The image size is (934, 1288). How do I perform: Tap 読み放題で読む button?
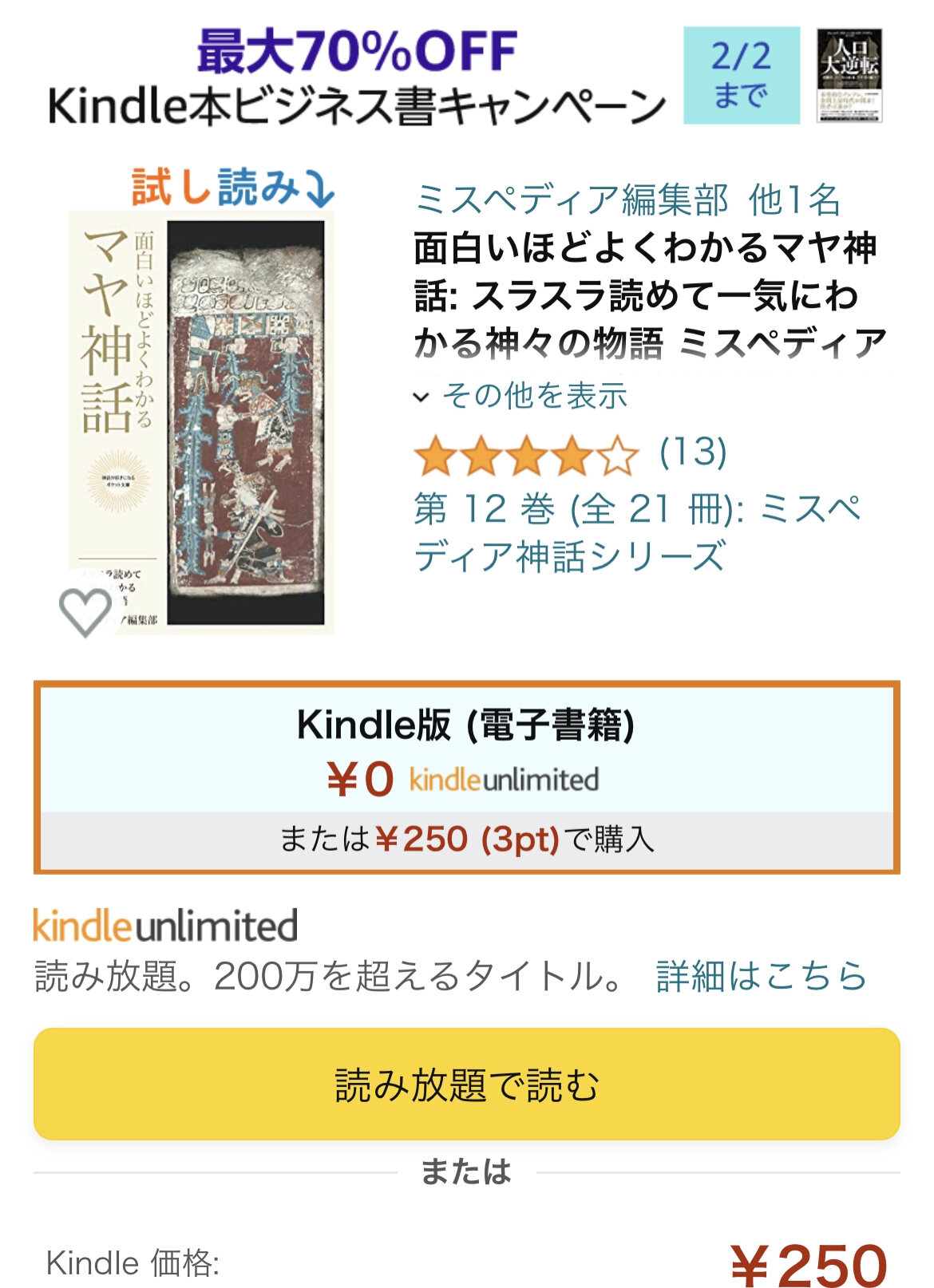[x=466, y=1084]
